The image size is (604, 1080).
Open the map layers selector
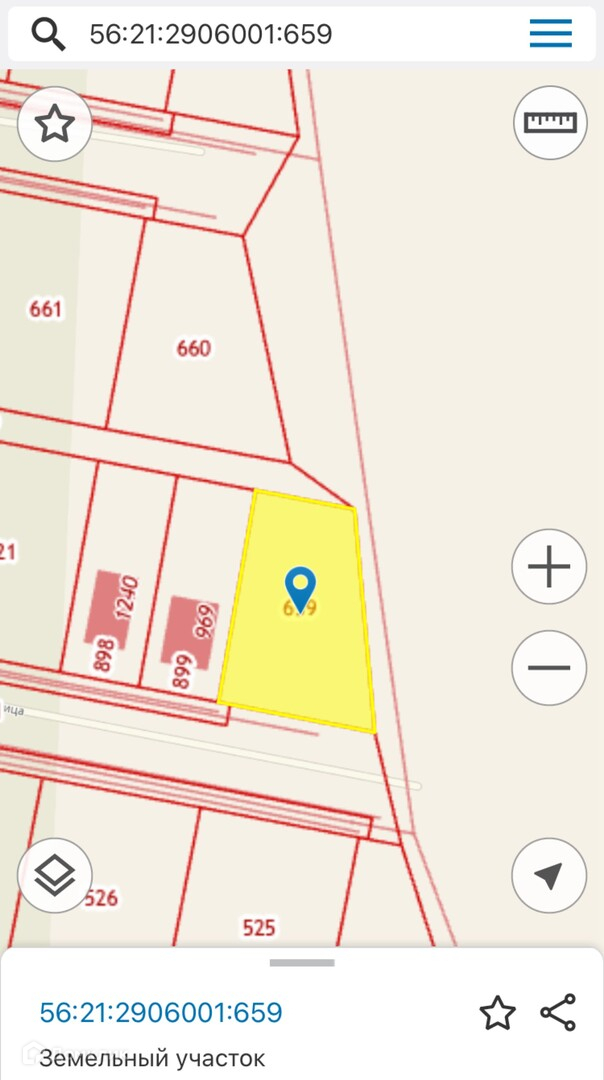pos(54,875)
